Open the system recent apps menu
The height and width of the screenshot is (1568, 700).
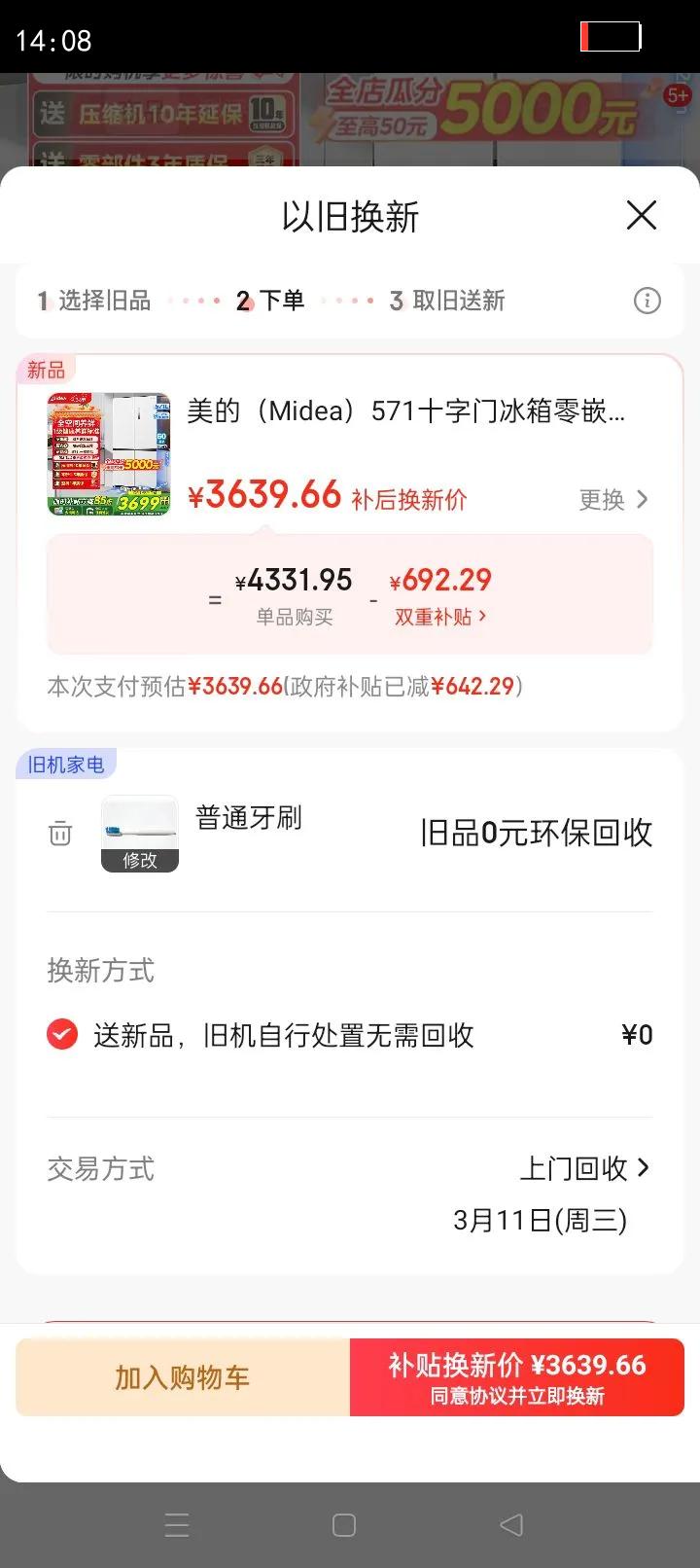(x=177, y=1524)
